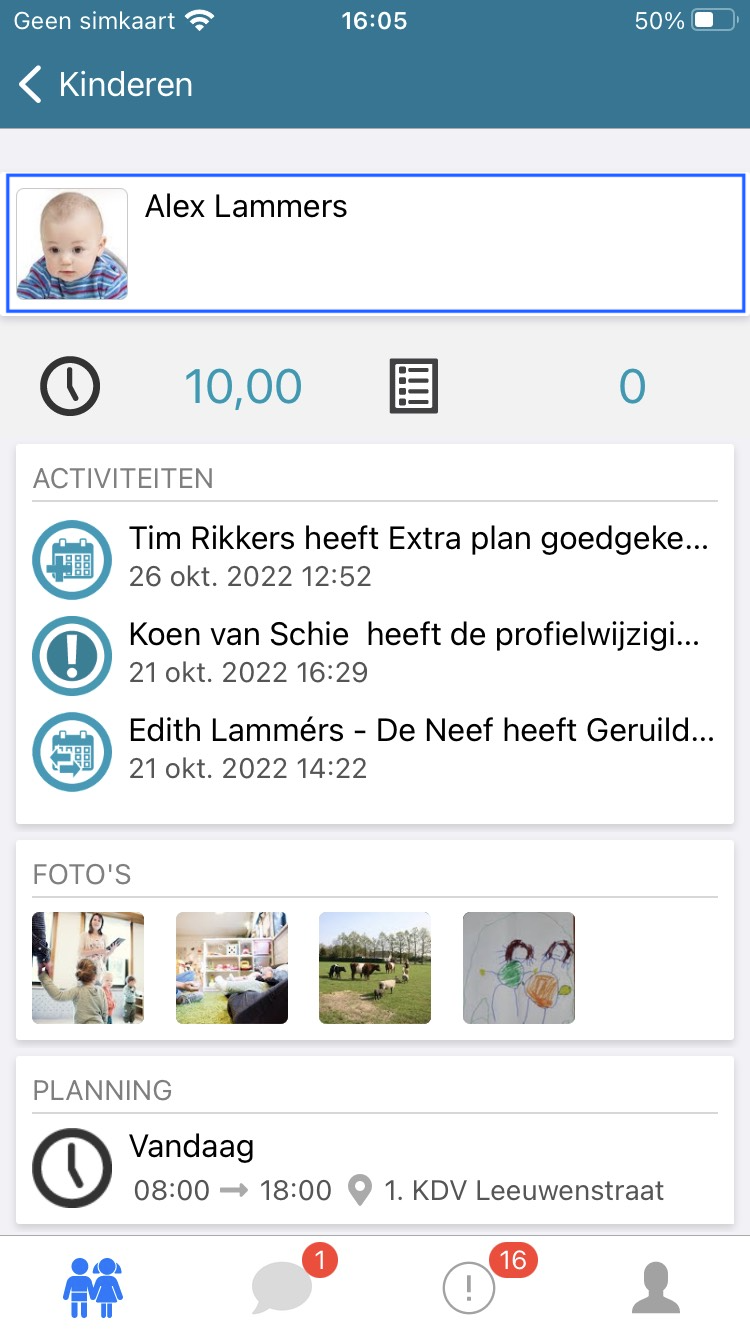Open Alex Lammers profile card
750x1334 pixels.
375,244
